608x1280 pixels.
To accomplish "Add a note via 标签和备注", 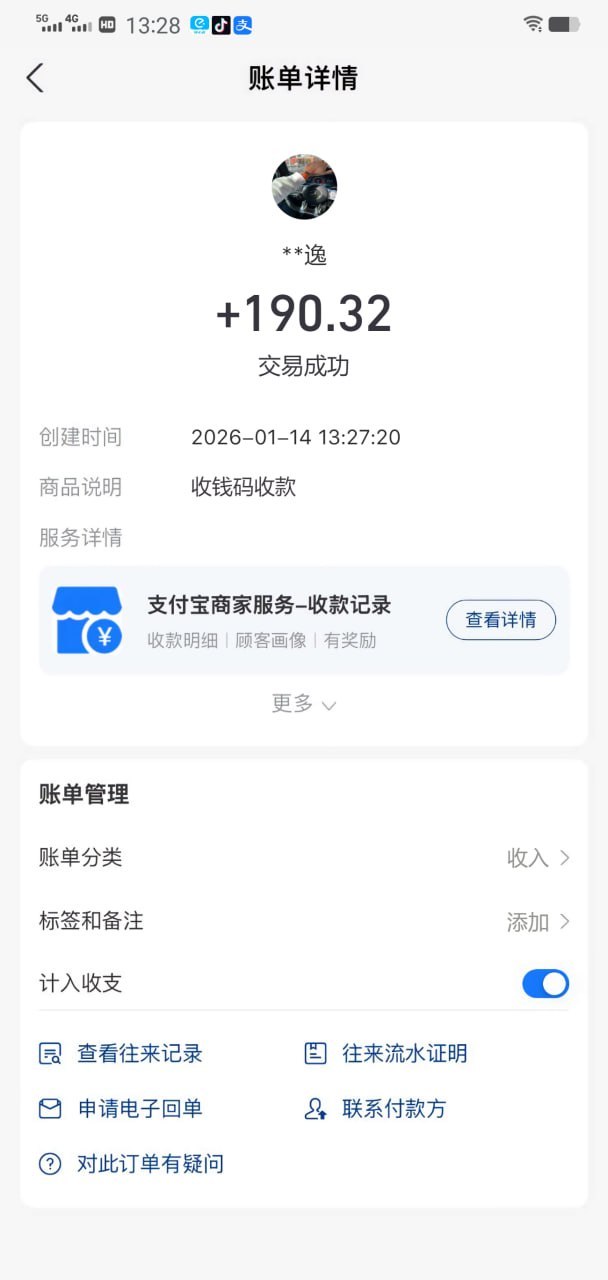I will tap(304, 921).
